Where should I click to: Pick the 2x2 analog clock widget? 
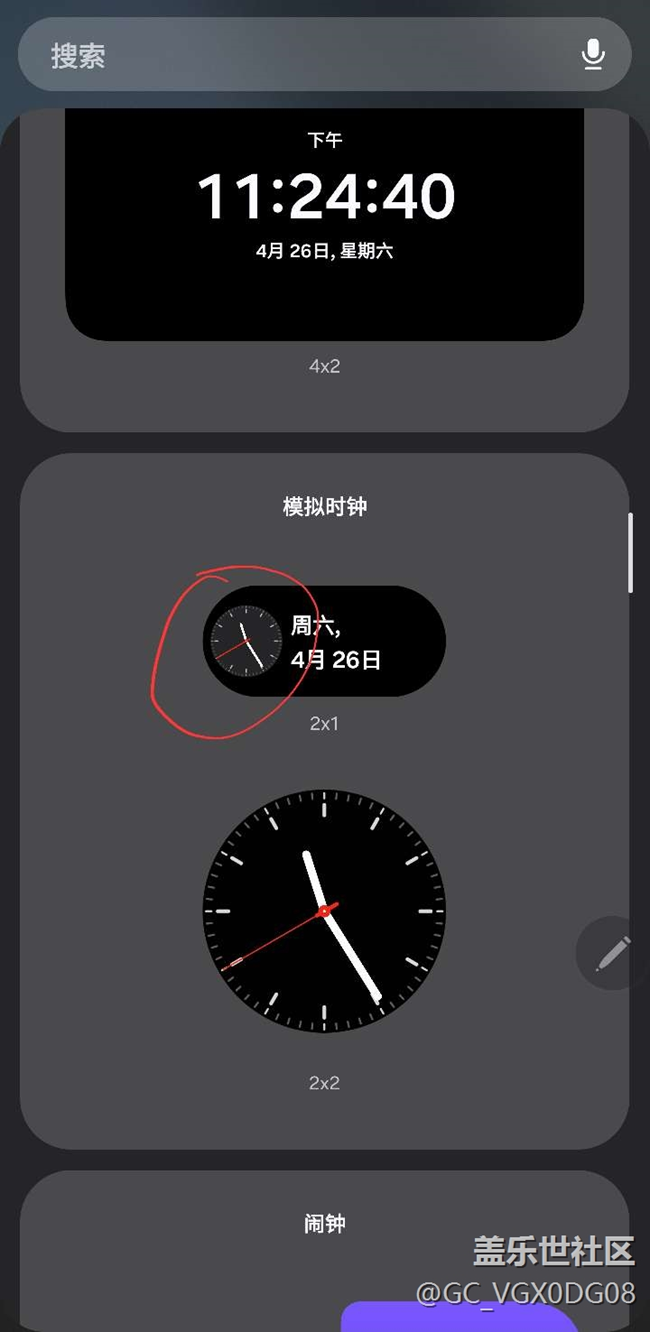coord(324,911)
